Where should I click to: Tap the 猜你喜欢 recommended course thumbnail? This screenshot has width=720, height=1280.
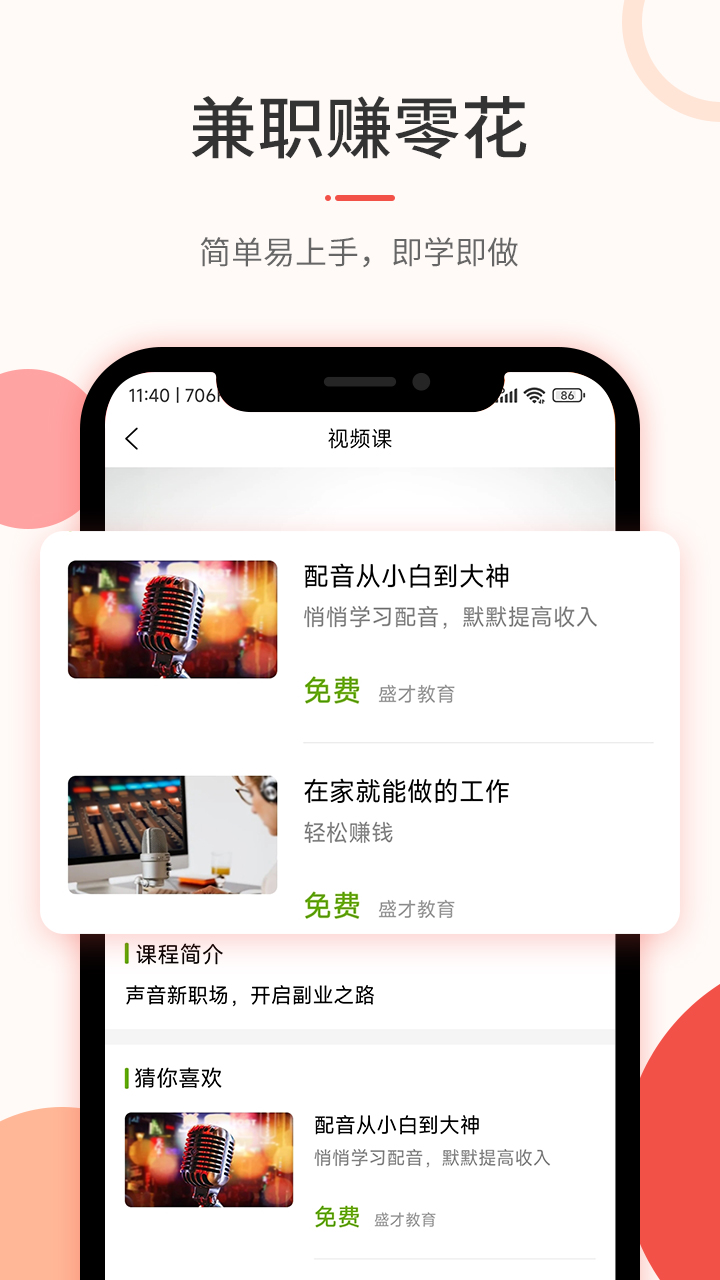(x=209, y=1160)
